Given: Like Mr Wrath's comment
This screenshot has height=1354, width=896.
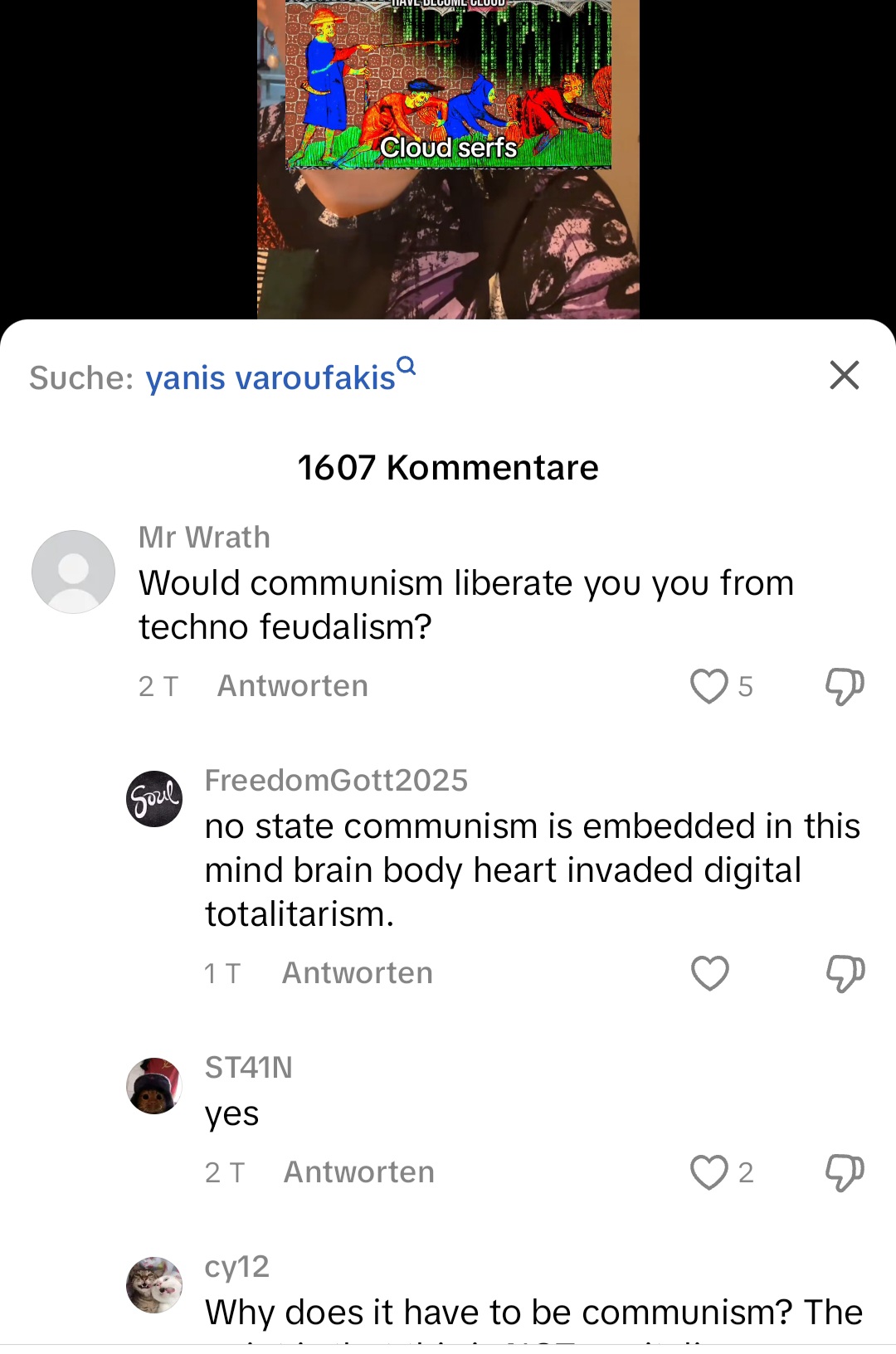Looking at the screenshot, I should tap(709, 686).
